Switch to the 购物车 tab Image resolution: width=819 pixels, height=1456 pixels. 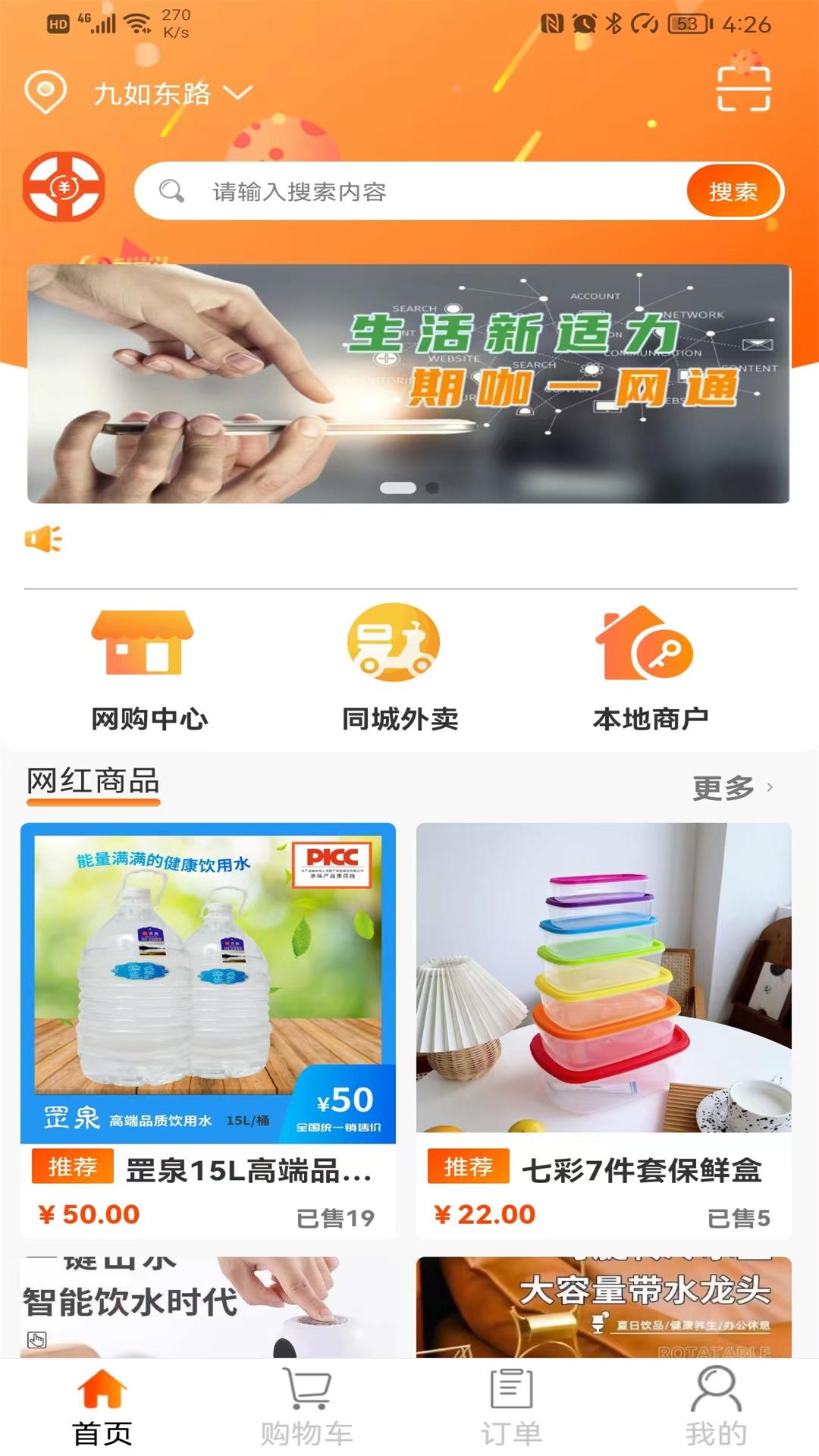click(307, 1407)
